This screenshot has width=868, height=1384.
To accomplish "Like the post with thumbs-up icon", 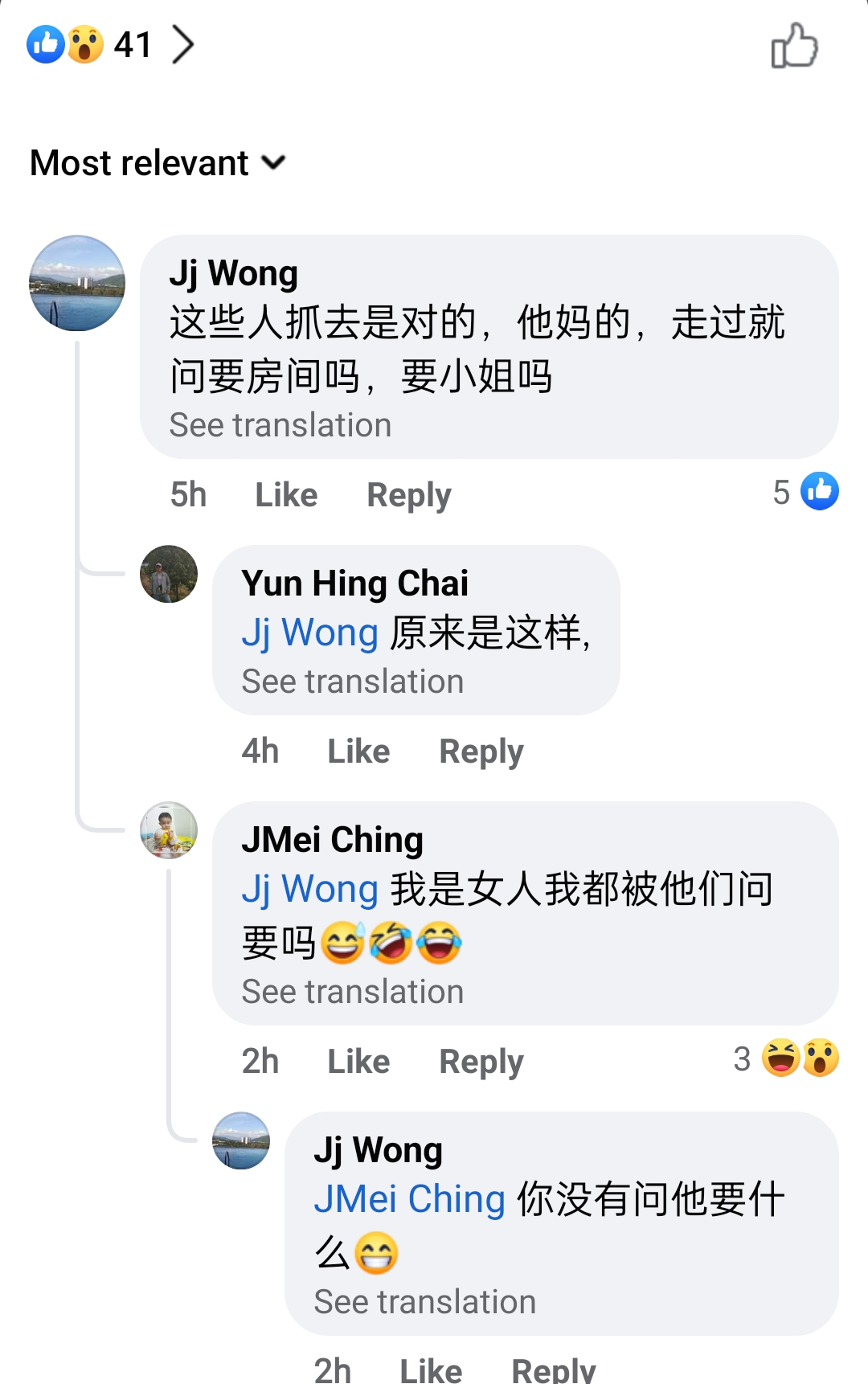I will coord(794,46).
